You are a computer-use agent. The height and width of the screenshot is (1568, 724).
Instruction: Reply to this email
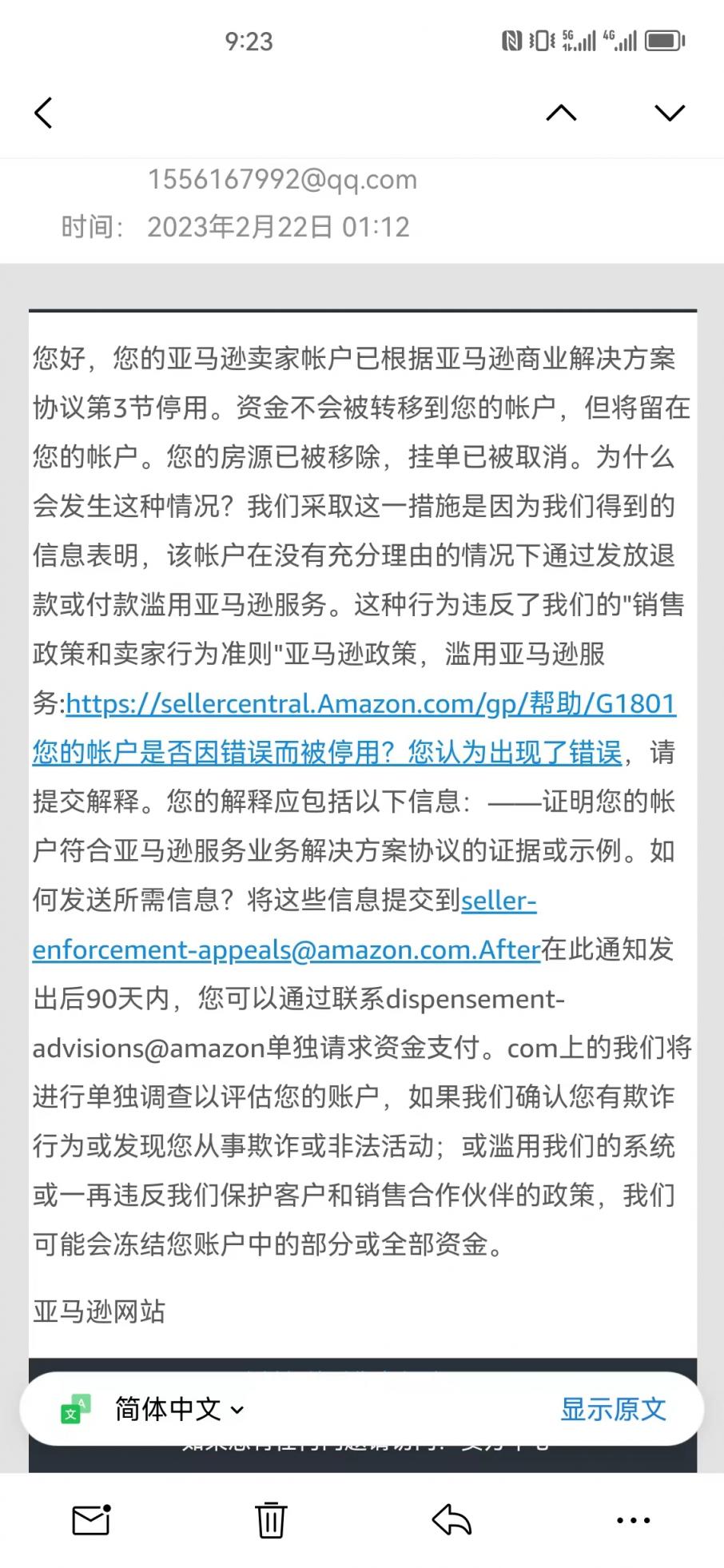pos(452,1519)
